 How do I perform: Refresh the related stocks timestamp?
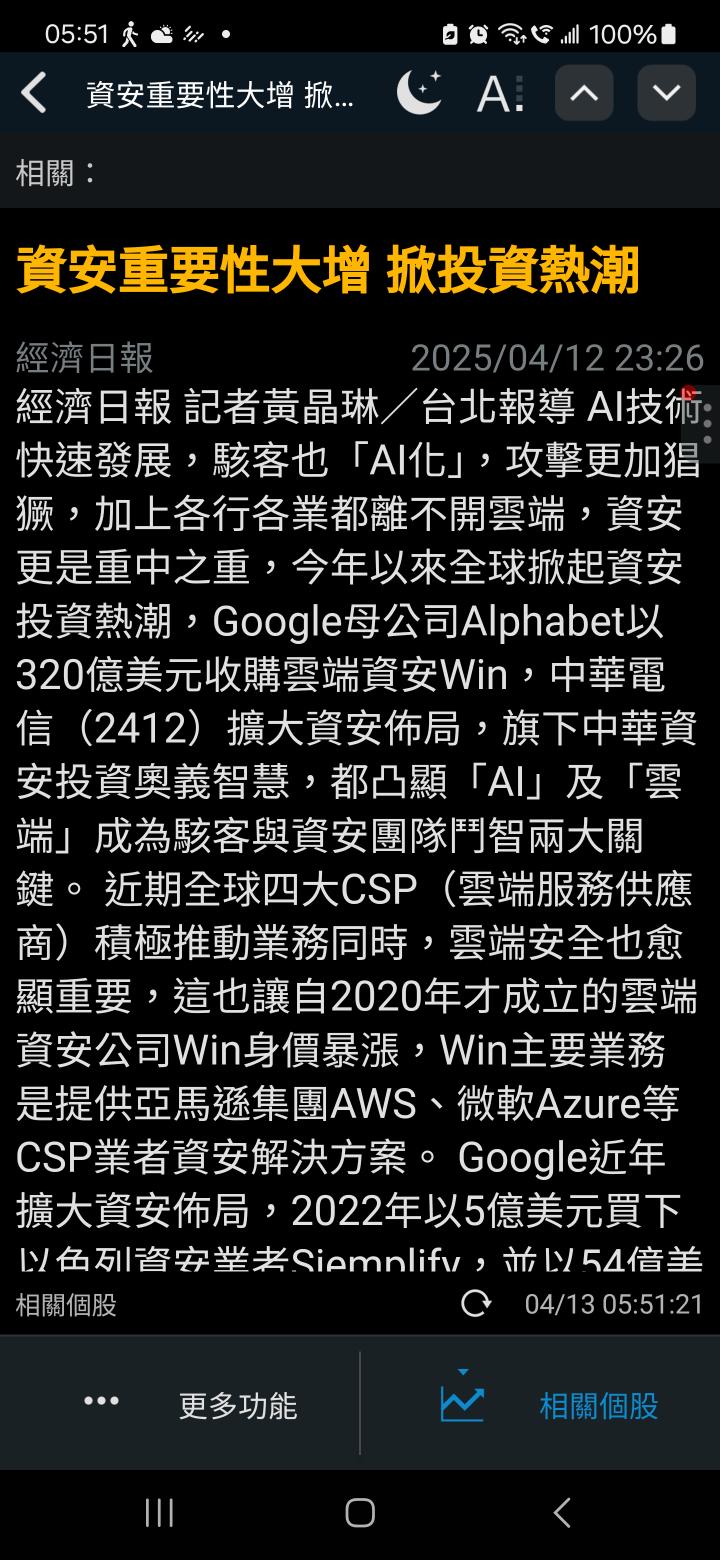click(476, 1304)
